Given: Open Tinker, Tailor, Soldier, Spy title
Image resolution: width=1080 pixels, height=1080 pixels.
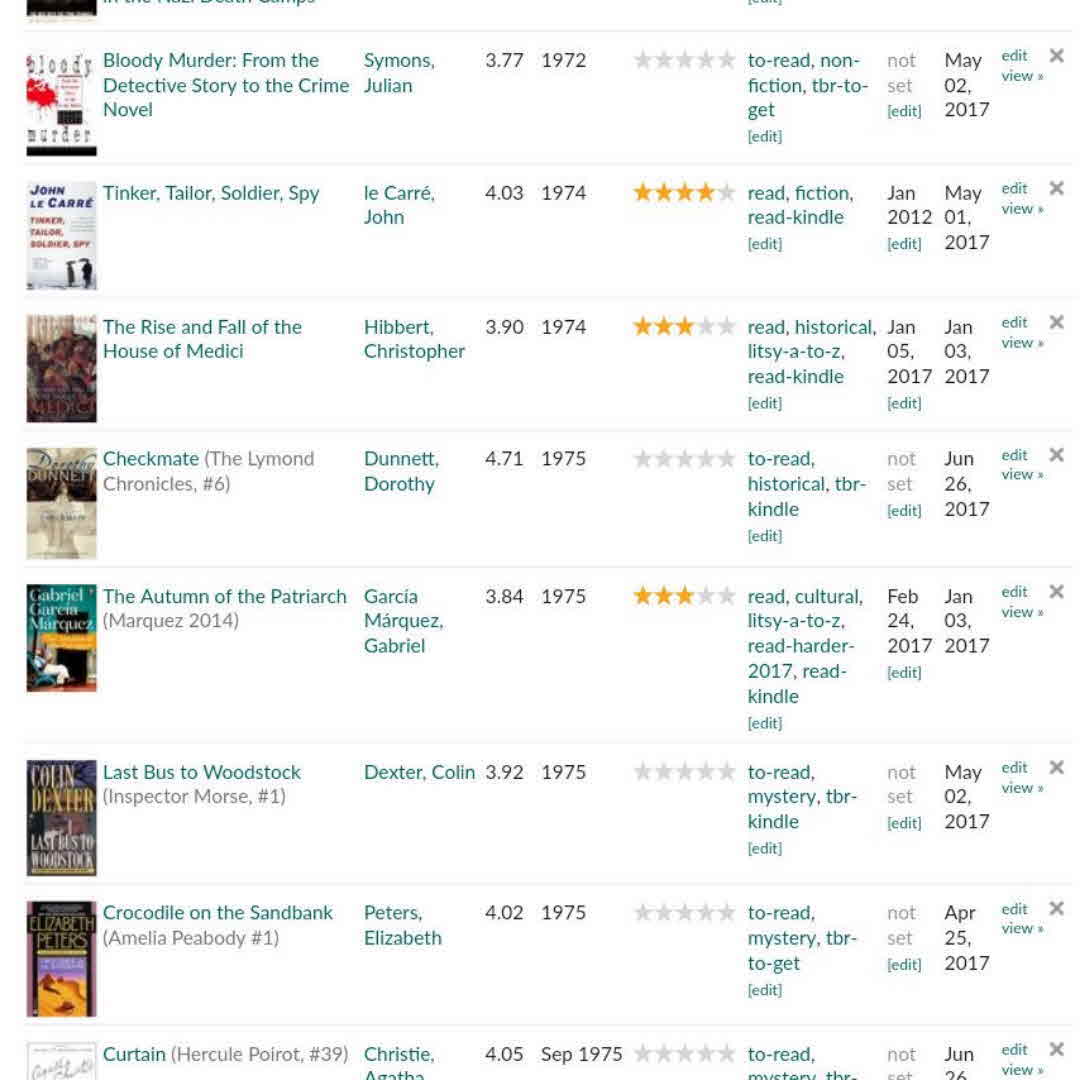Looking at the screenshot, I should [211, 193].
